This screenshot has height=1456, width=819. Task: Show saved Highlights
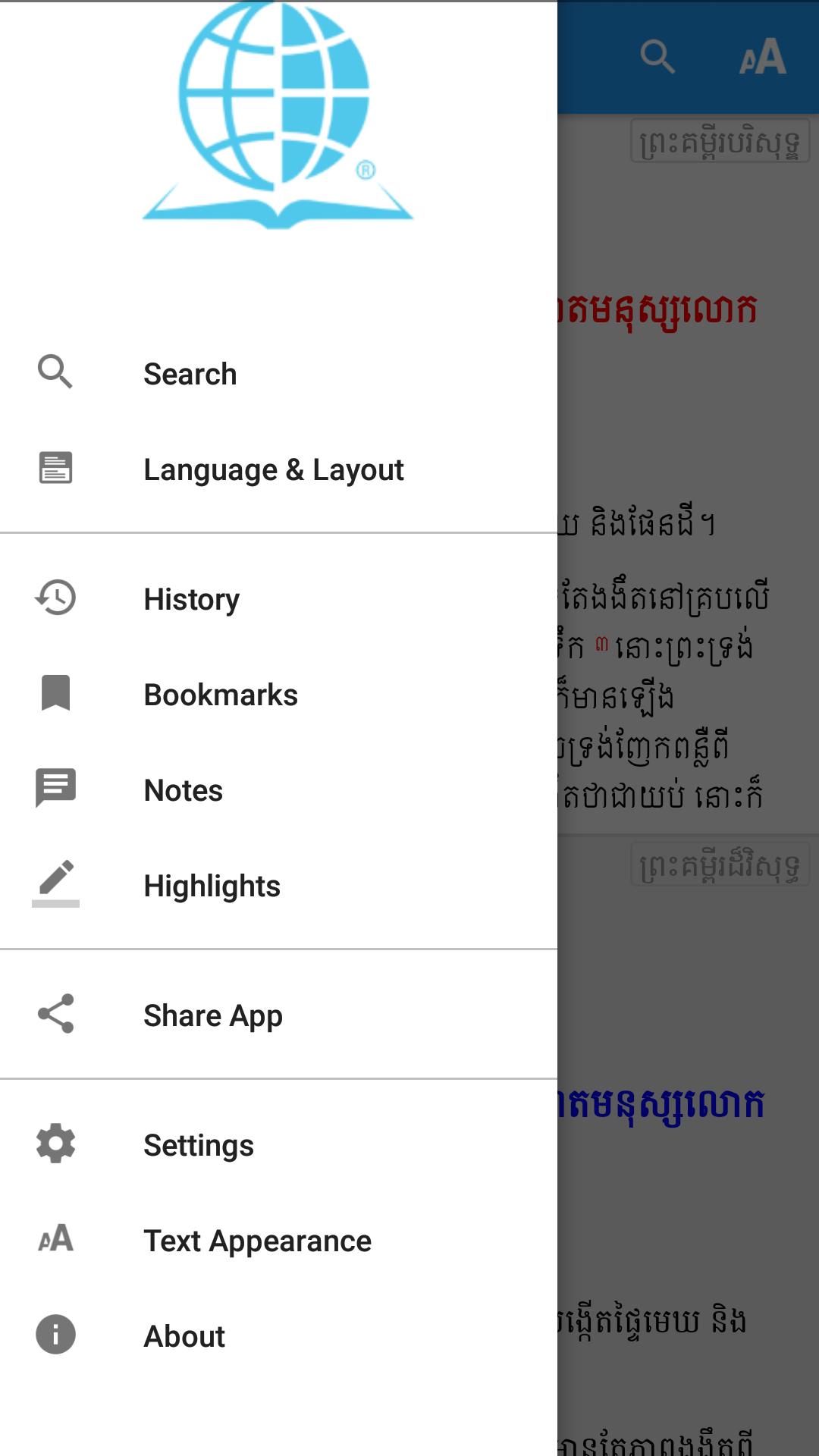[212, 886]
